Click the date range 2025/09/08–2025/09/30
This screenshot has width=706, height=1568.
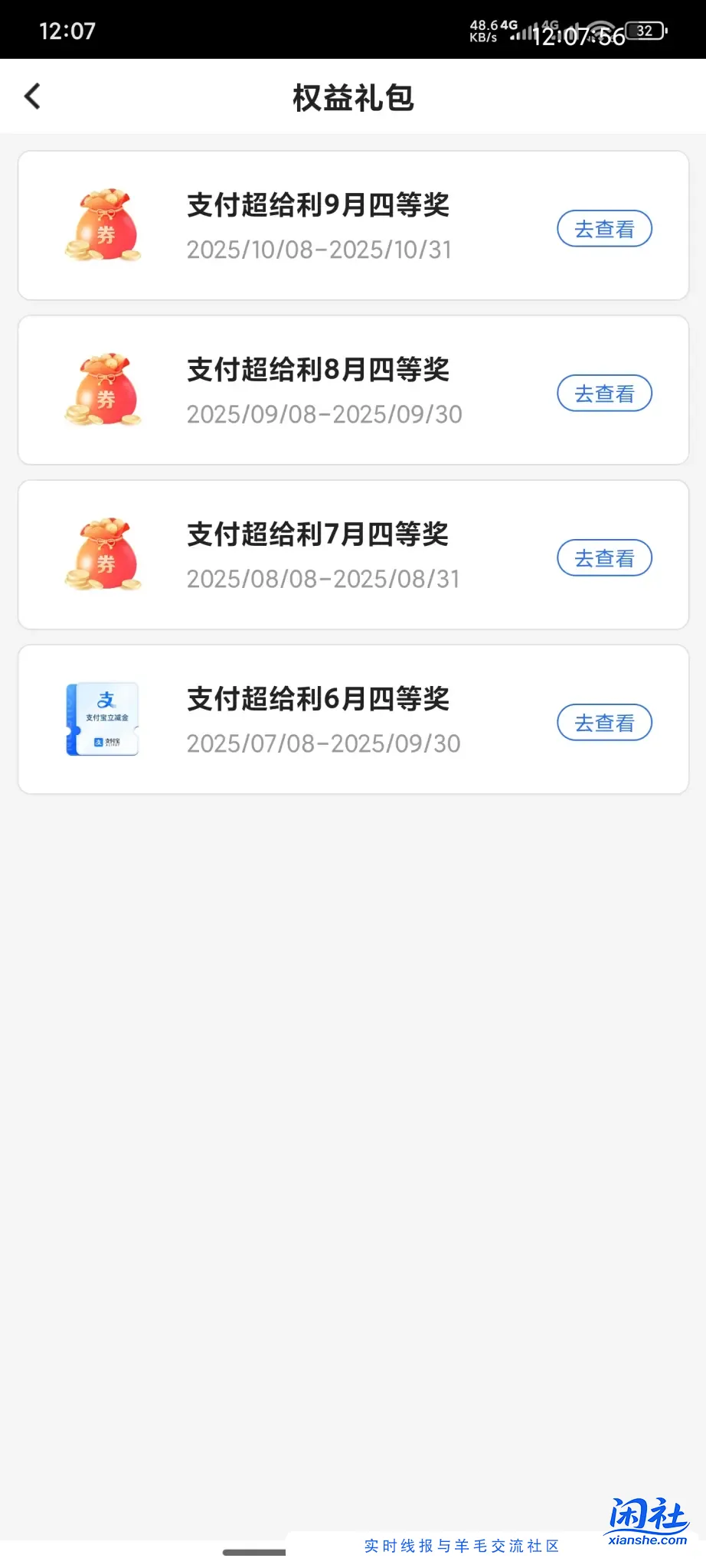click(324, 413)
